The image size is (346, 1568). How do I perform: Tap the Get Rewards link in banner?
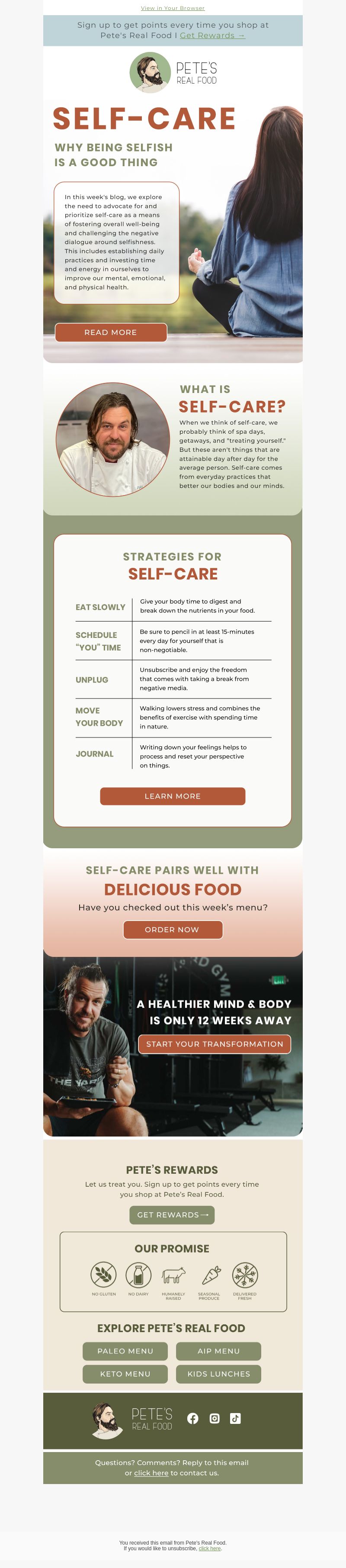click(x=212, y=35)
